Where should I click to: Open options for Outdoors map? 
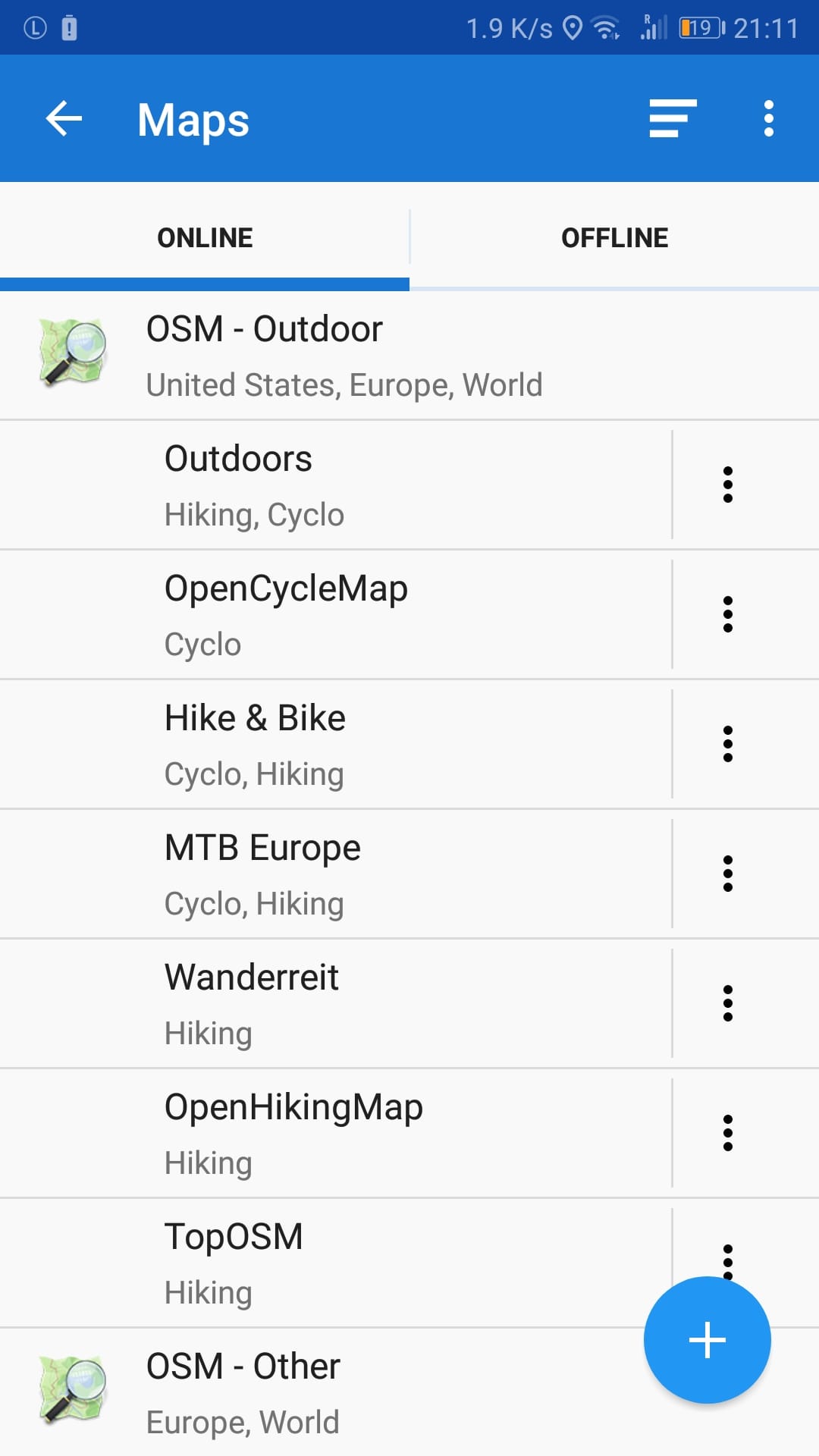[x=727, y=485]
